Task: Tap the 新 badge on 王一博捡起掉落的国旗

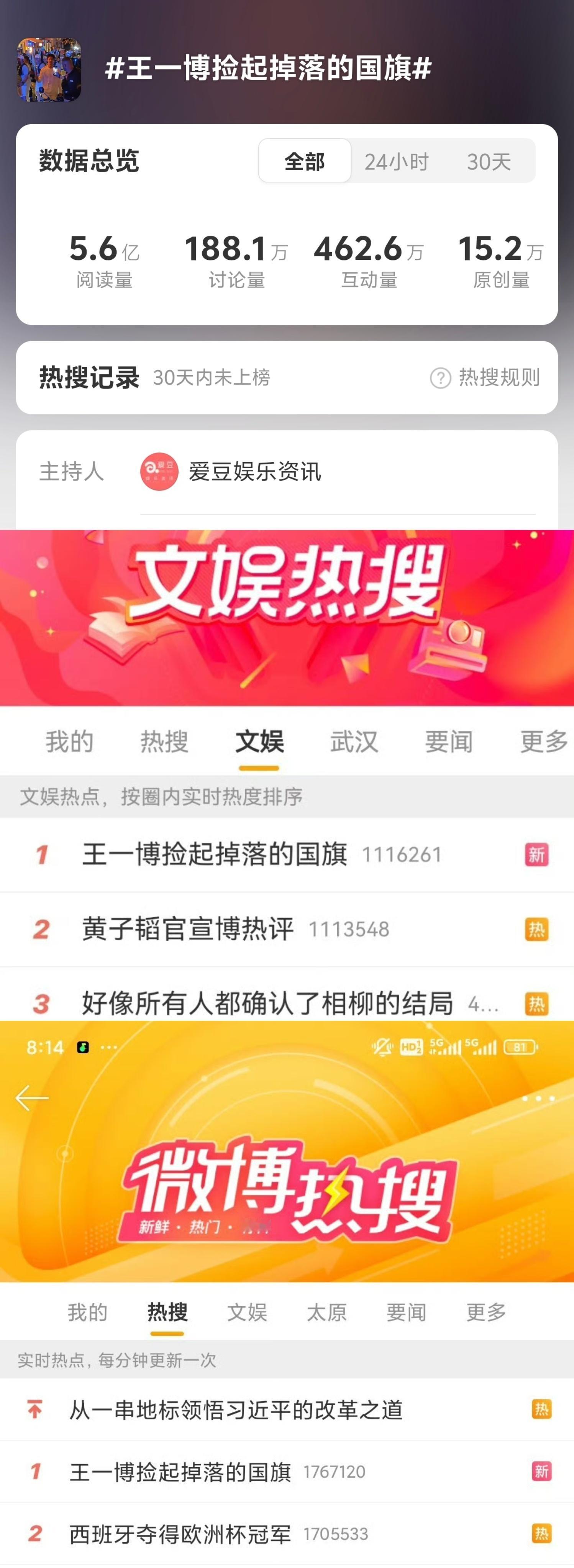Action: pos(538,855)
